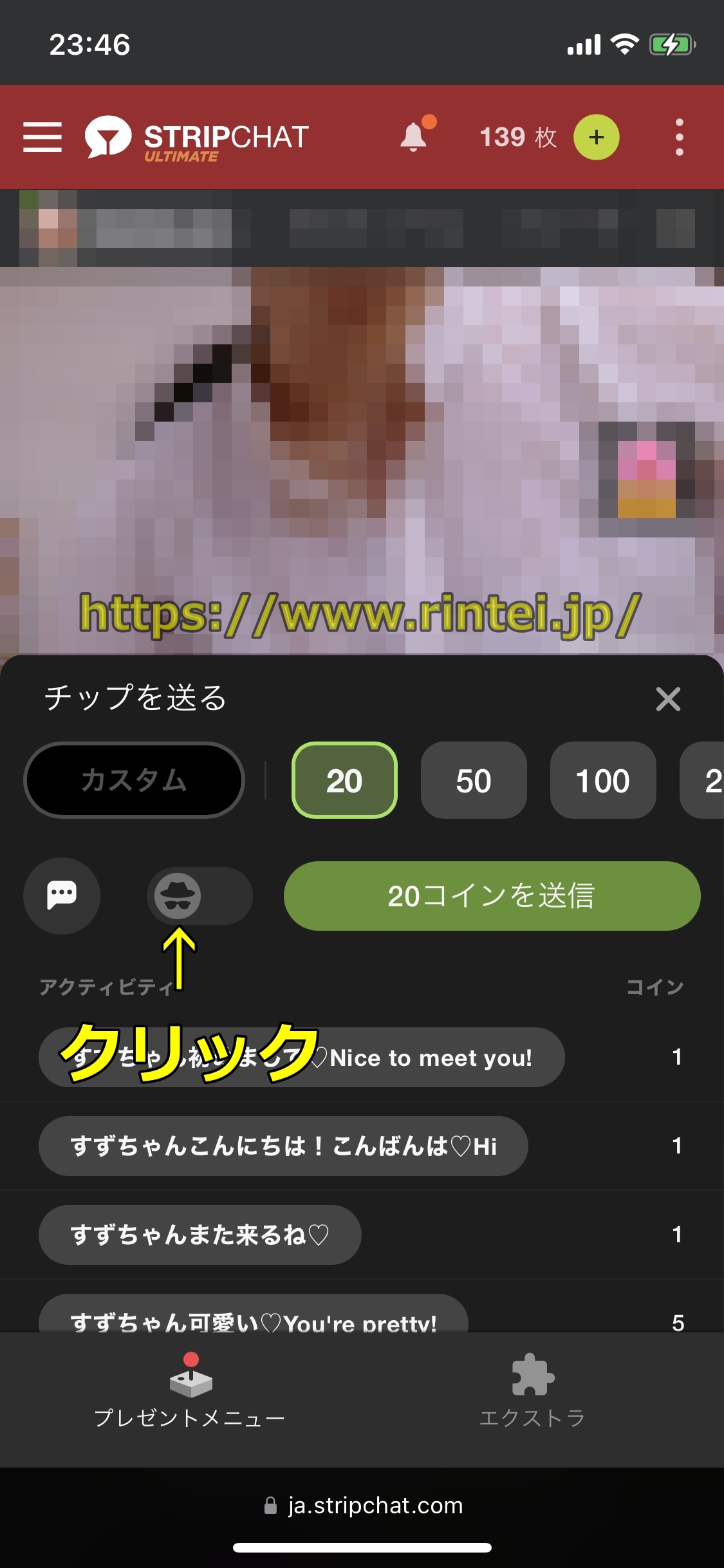This screenshot has height=1568, width=724.
Task: Close the チップを送る tip panel
Action: (x=668, y=699)
